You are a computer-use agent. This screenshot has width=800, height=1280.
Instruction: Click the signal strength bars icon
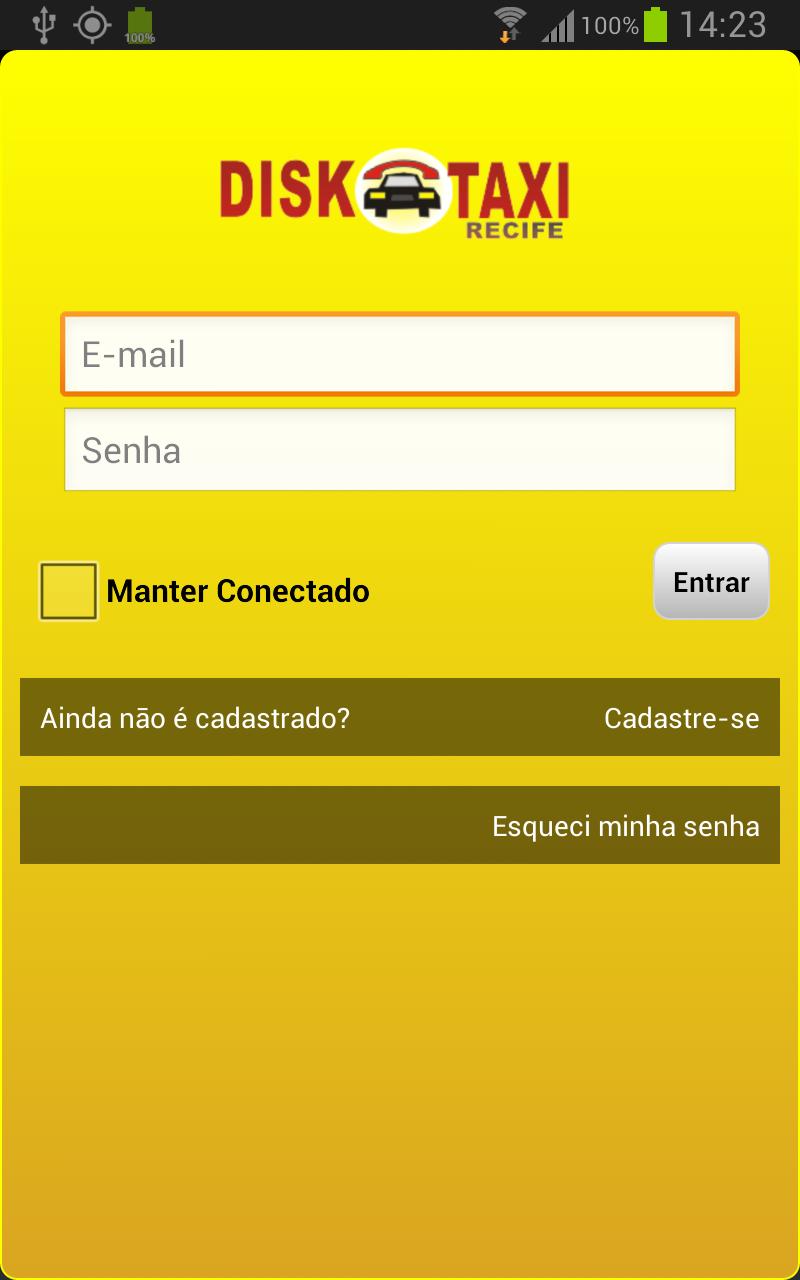tap(558, 24)
